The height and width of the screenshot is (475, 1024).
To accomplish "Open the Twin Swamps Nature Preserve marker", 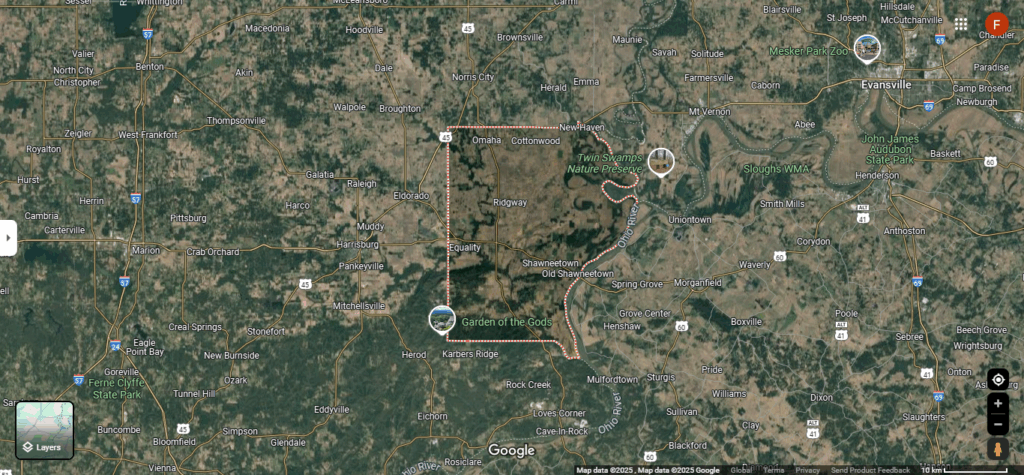I will (x=660, y=161).
